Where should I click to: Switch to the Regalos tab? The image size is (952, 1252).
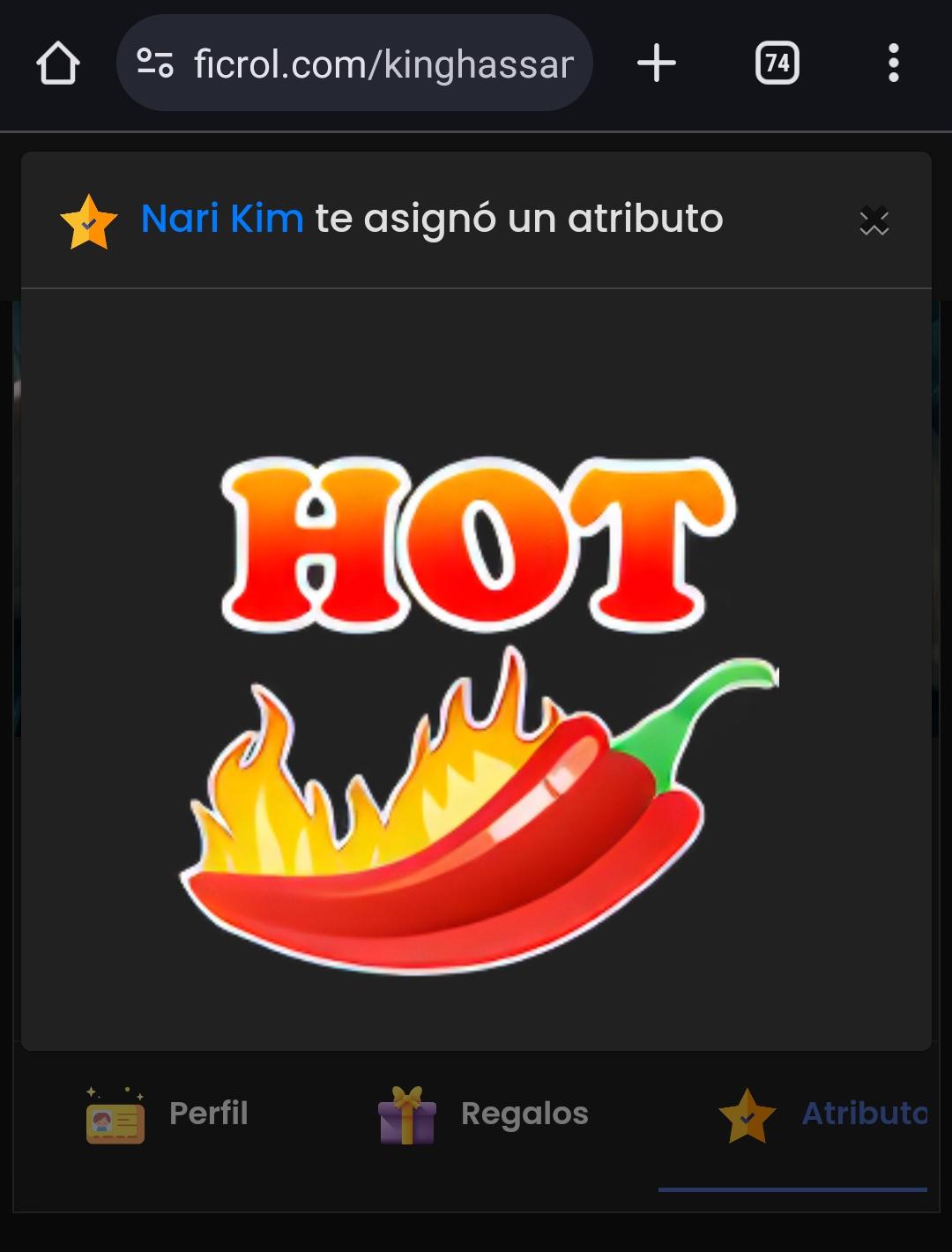[483, 1114]
